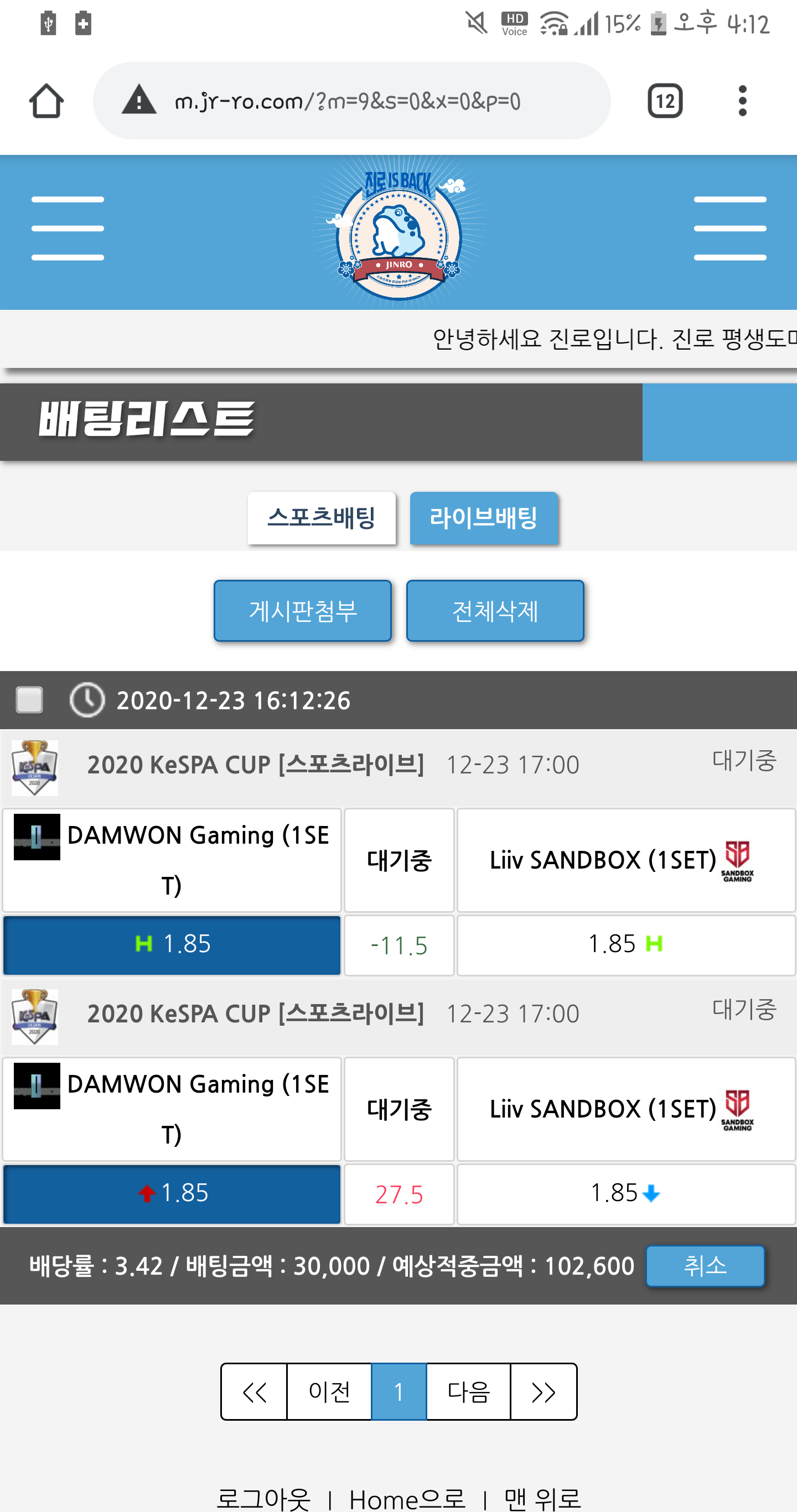Viewport: 797px width, 1512px height.
Task: Jump to the first page with <<
Action: 254,1392
